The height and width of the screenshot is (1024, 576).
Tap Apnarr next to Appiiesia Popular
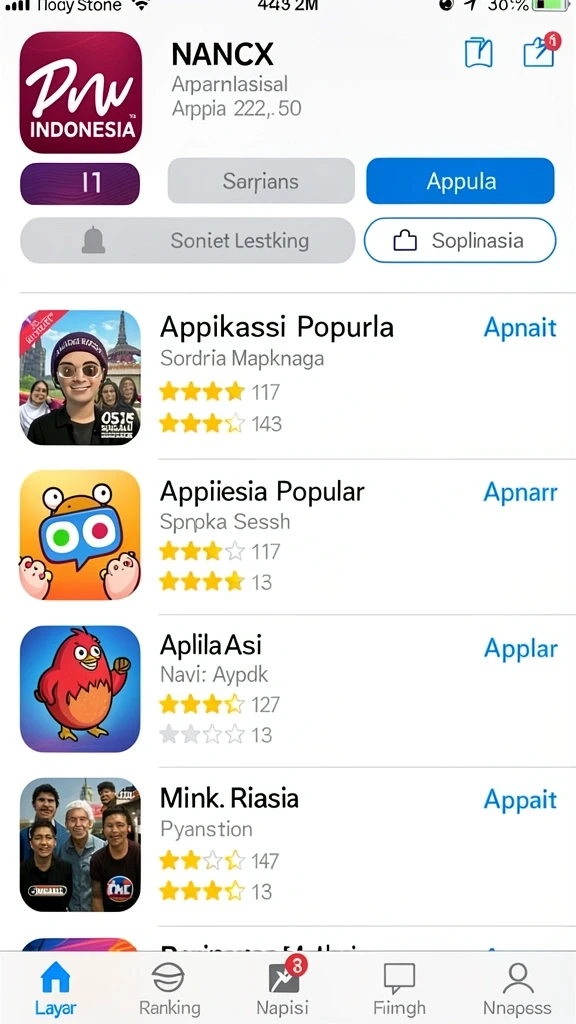(520, 493)
